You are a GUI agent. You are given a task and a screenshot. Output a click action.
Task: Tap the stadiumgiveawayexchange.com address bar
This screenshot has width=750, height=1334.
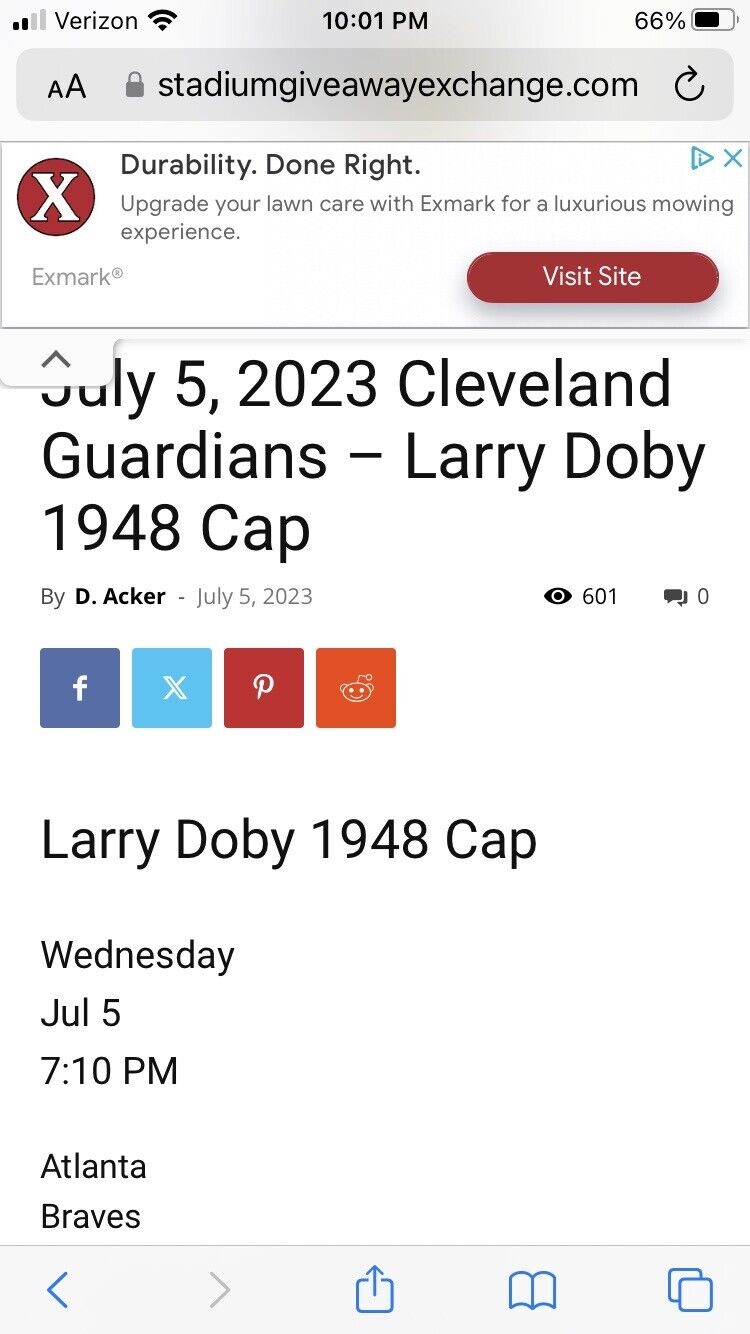pos(397,86)
